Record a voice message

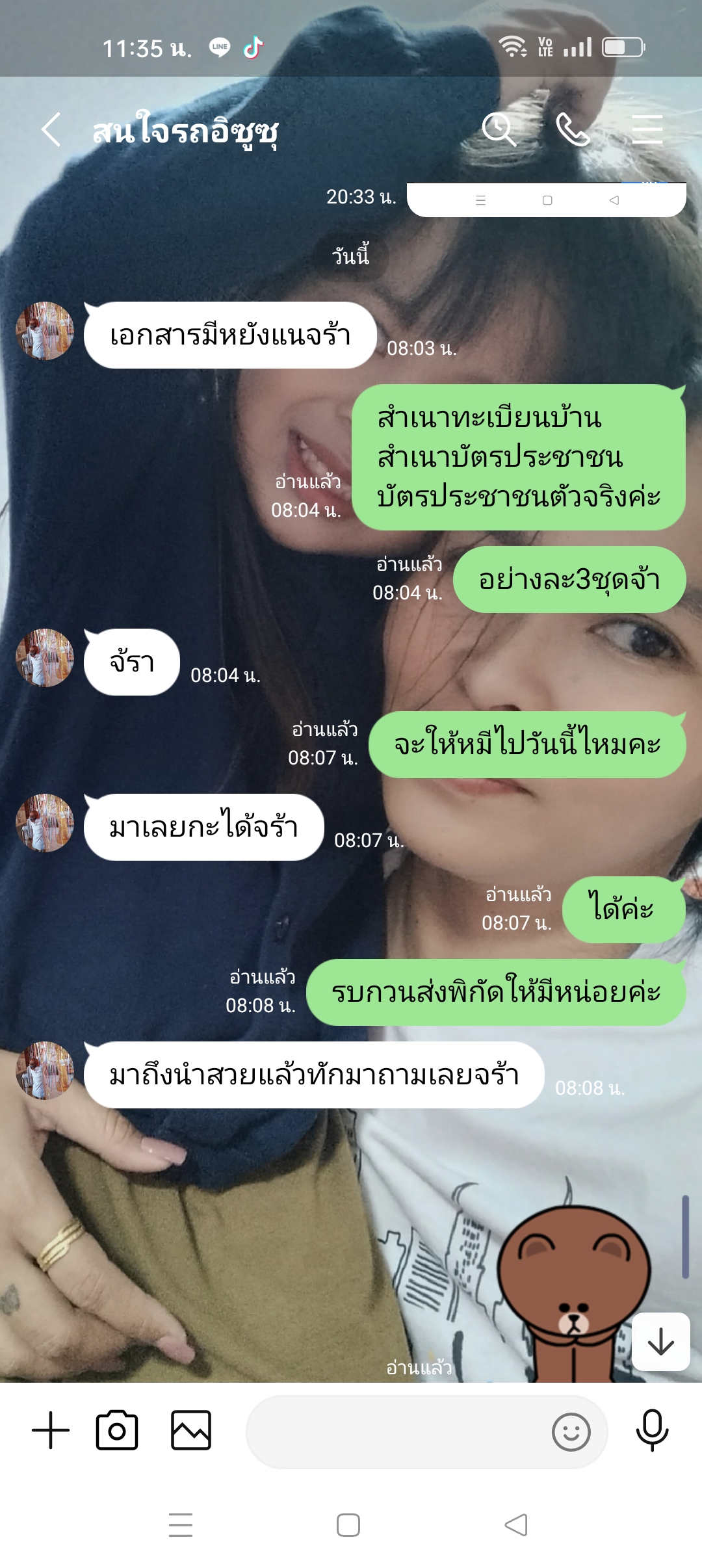coord(652,1430)
